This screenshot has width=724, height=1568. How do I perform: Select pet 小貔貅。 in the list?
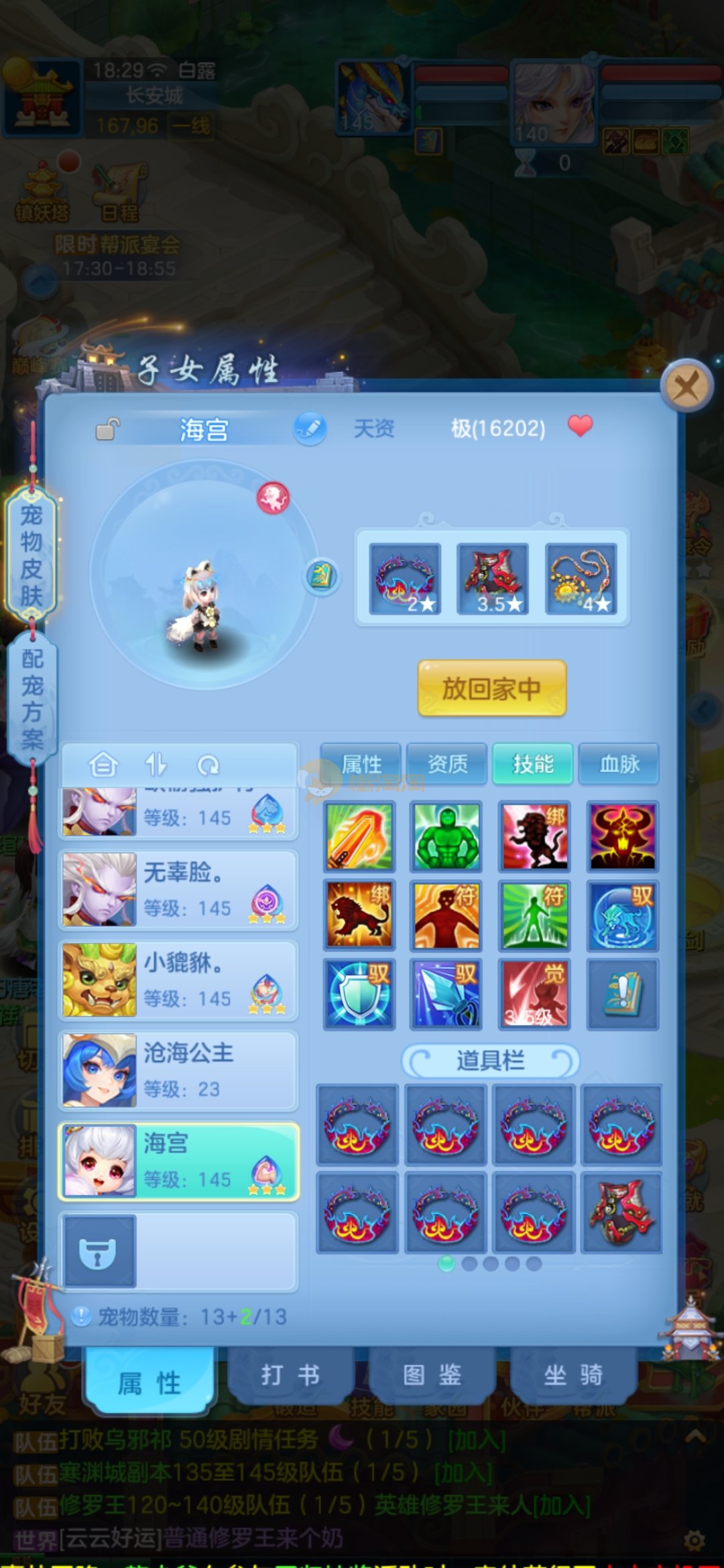pyautogui.click(x=178, y=980)
